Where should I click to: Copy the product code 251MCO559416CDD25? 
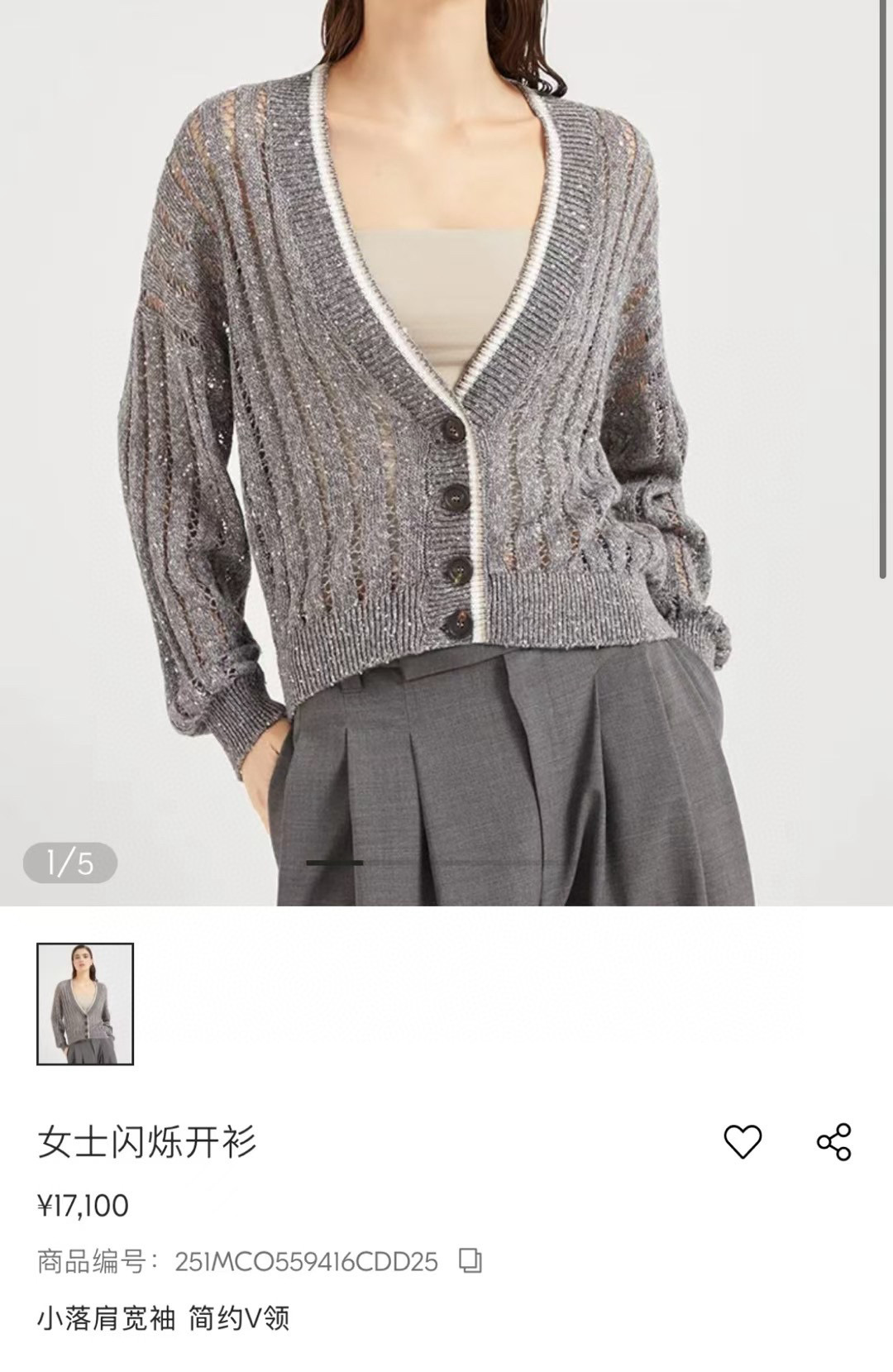(x=470, y=1261)
